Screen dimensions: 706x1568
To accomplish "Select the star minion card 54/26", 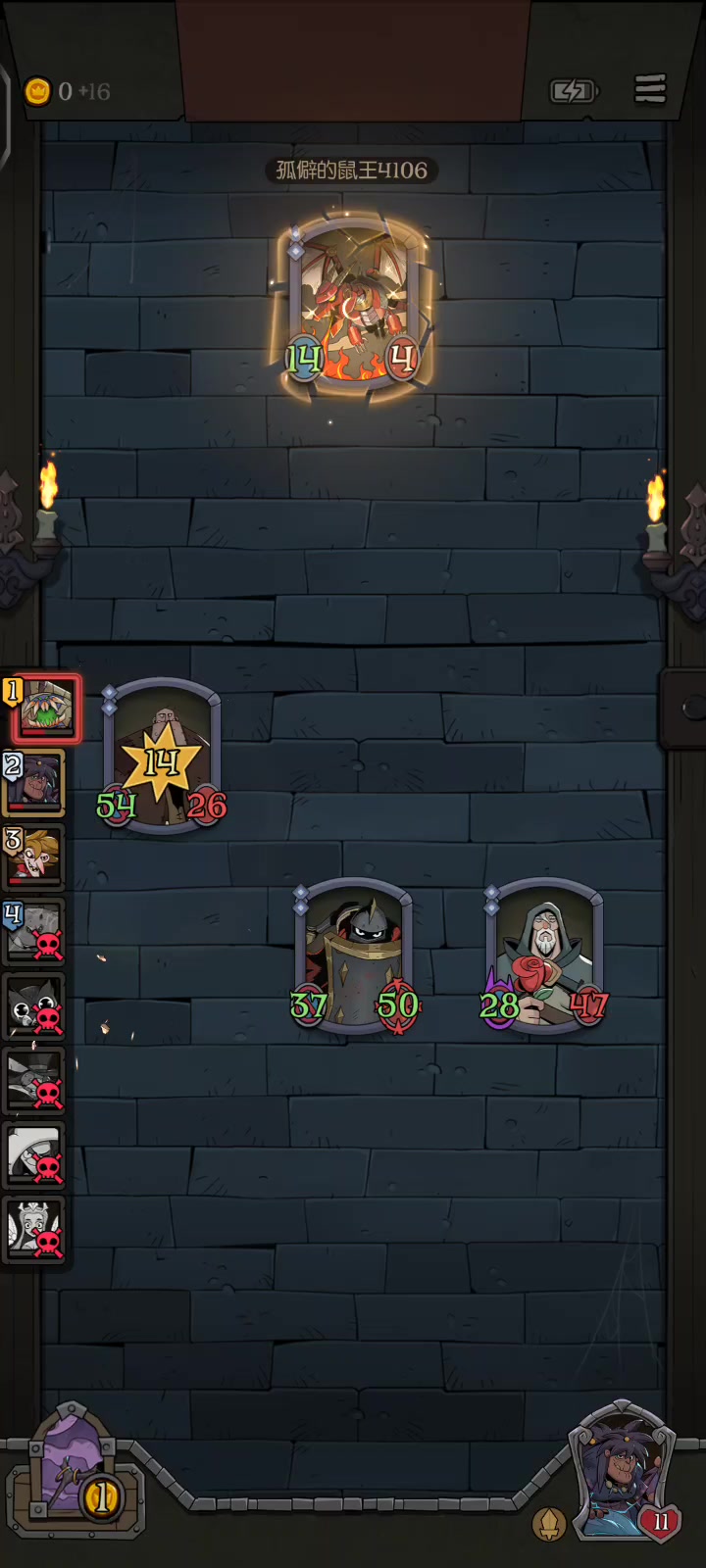I will click(162, 756).
